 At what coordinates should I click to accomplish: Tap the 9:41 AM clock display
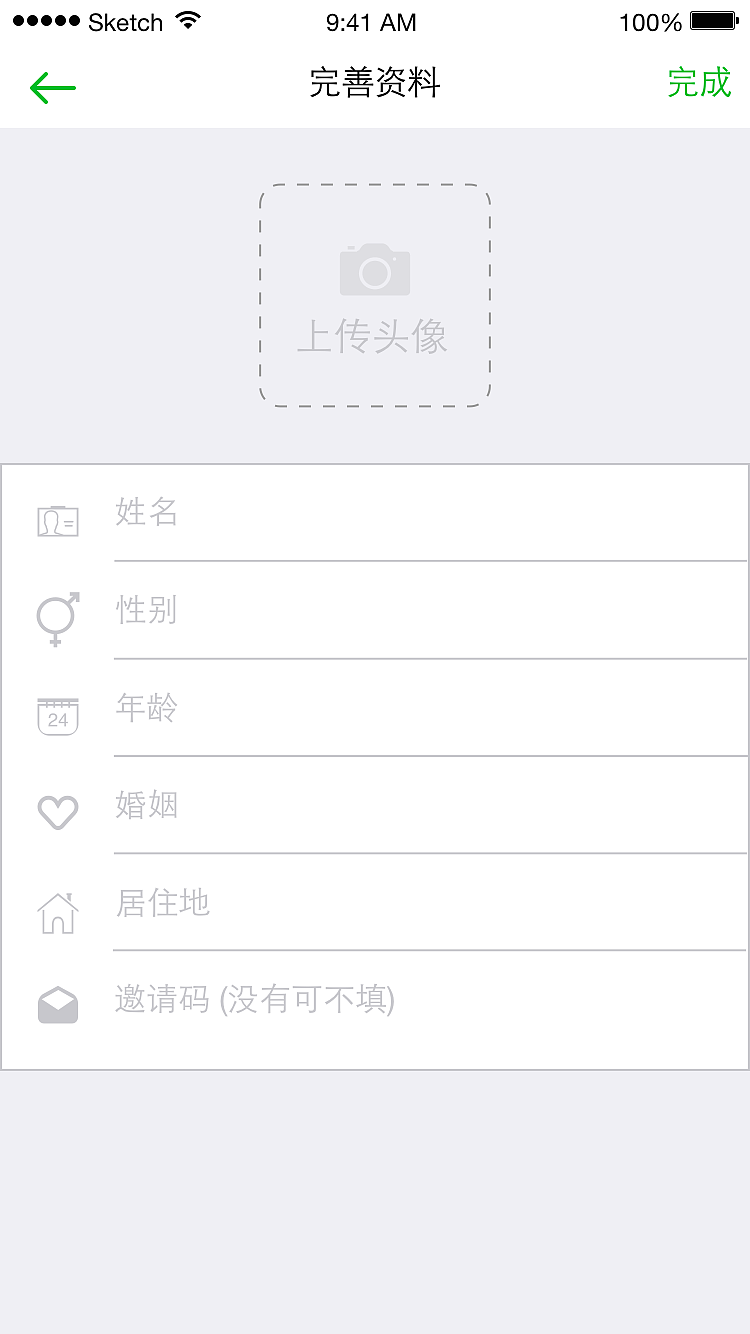click(x=370, y=22)
